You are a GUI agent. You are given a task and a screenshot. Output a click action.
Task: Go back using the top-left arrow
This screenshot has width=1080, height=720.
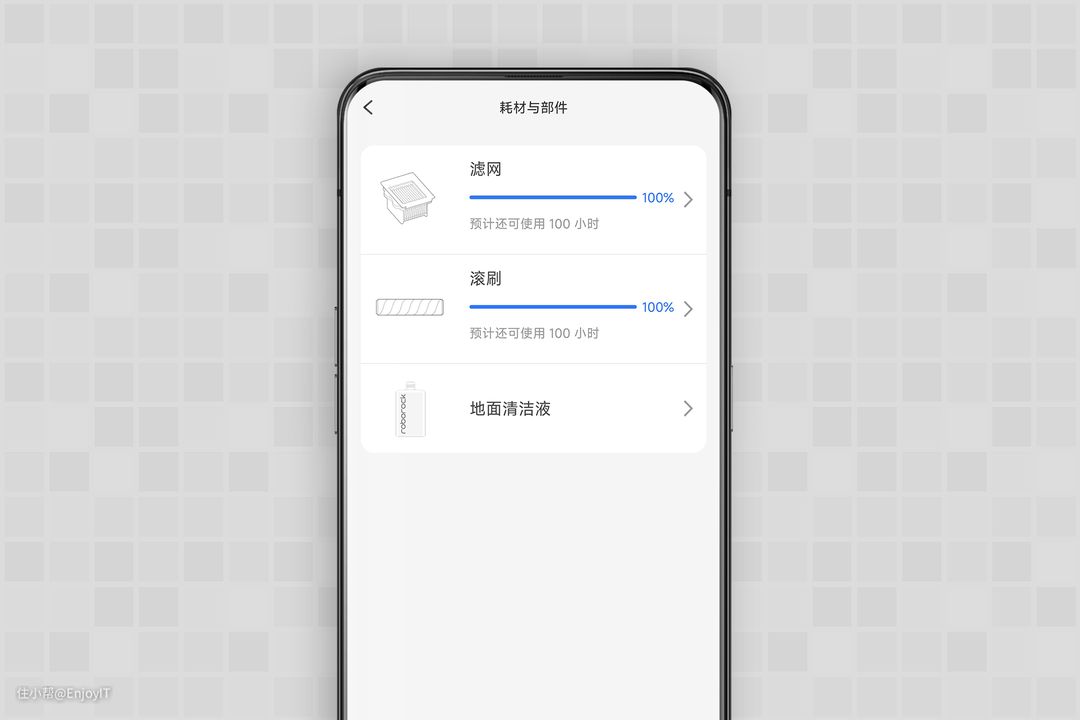tap(368, 107)
